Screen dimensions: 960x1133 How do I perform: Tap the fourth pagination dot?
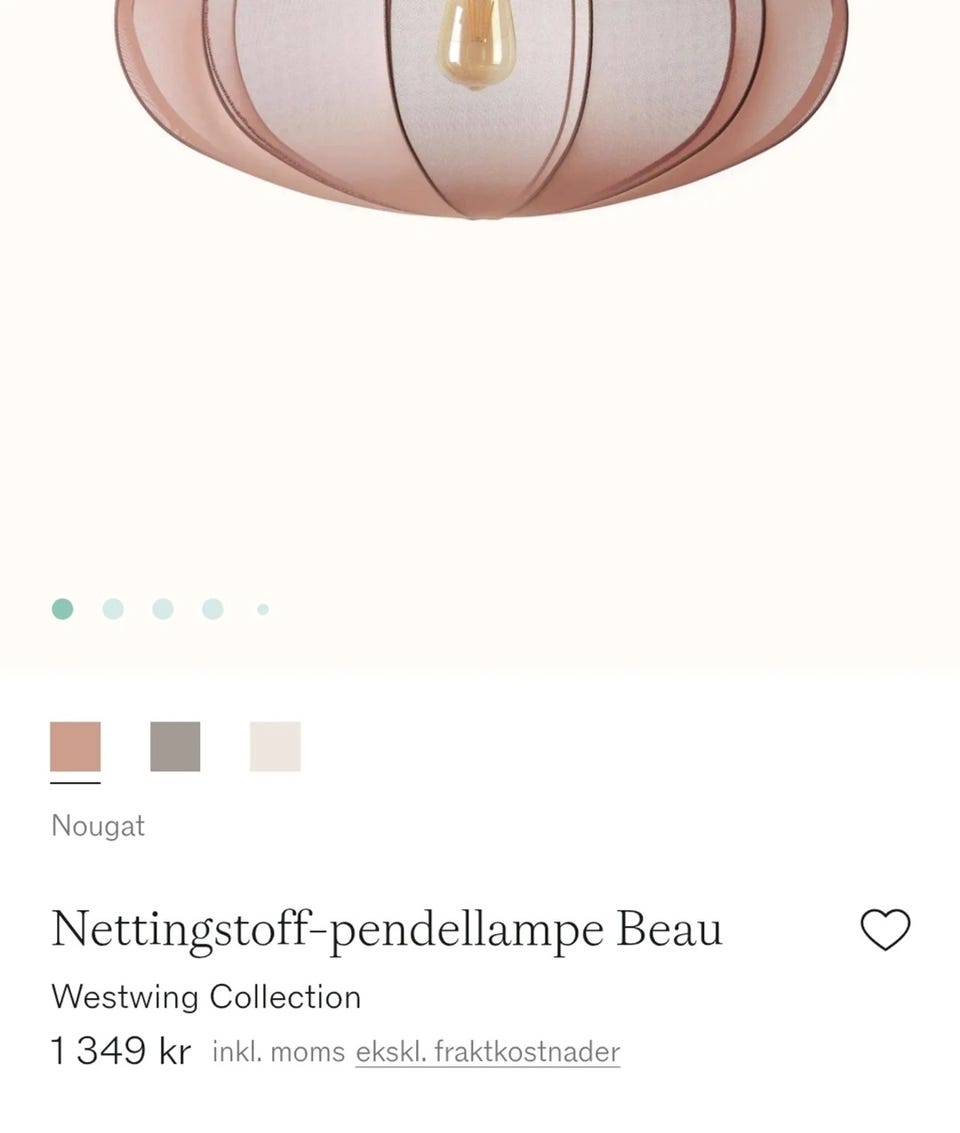click(212, 607)
